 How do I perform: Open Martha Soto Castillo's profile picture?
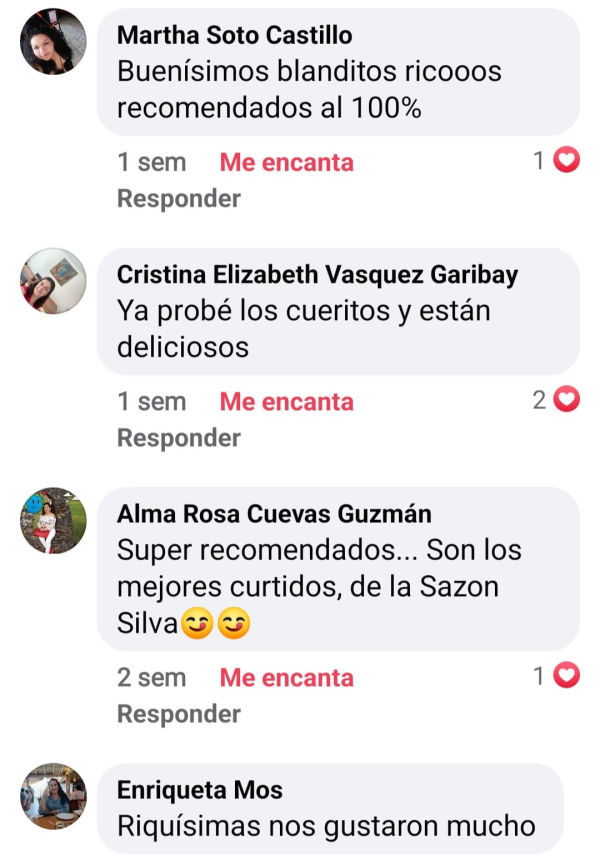coord(53,42)
